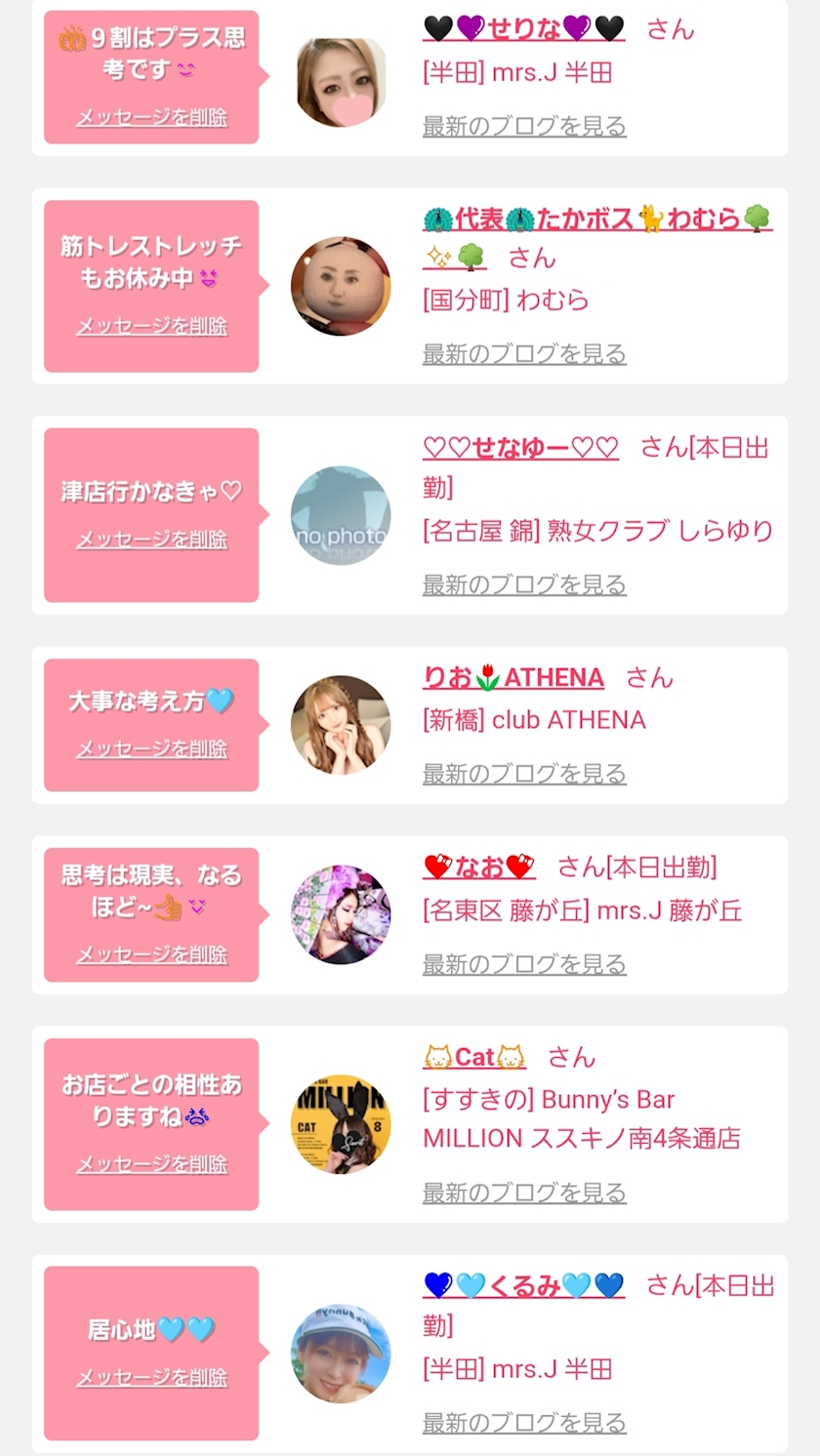The height and width of the screenshot is (1456, 820).
Task: View Cat's latest blog
Action: 524,1193
